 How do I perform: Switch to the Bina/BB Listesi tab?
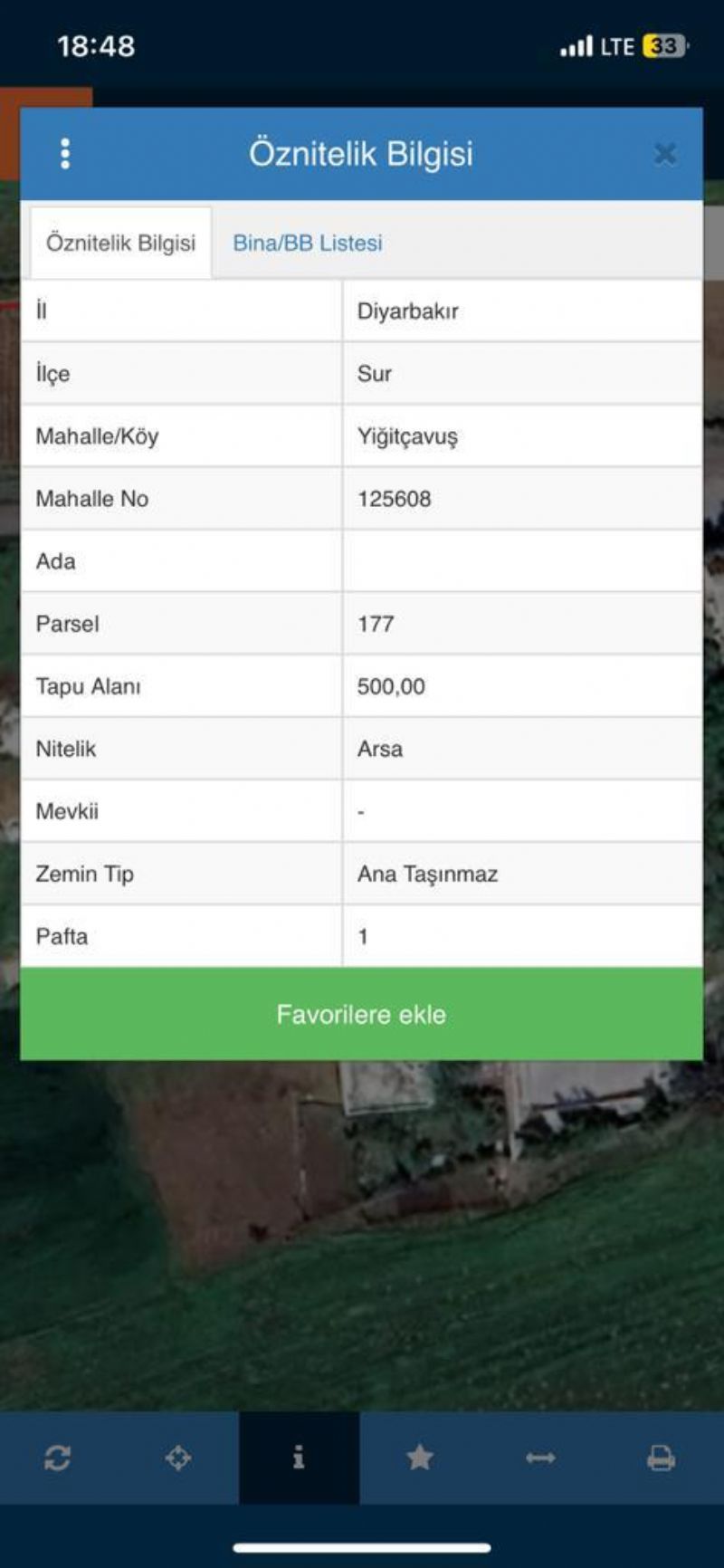click(x=308, y=243)
